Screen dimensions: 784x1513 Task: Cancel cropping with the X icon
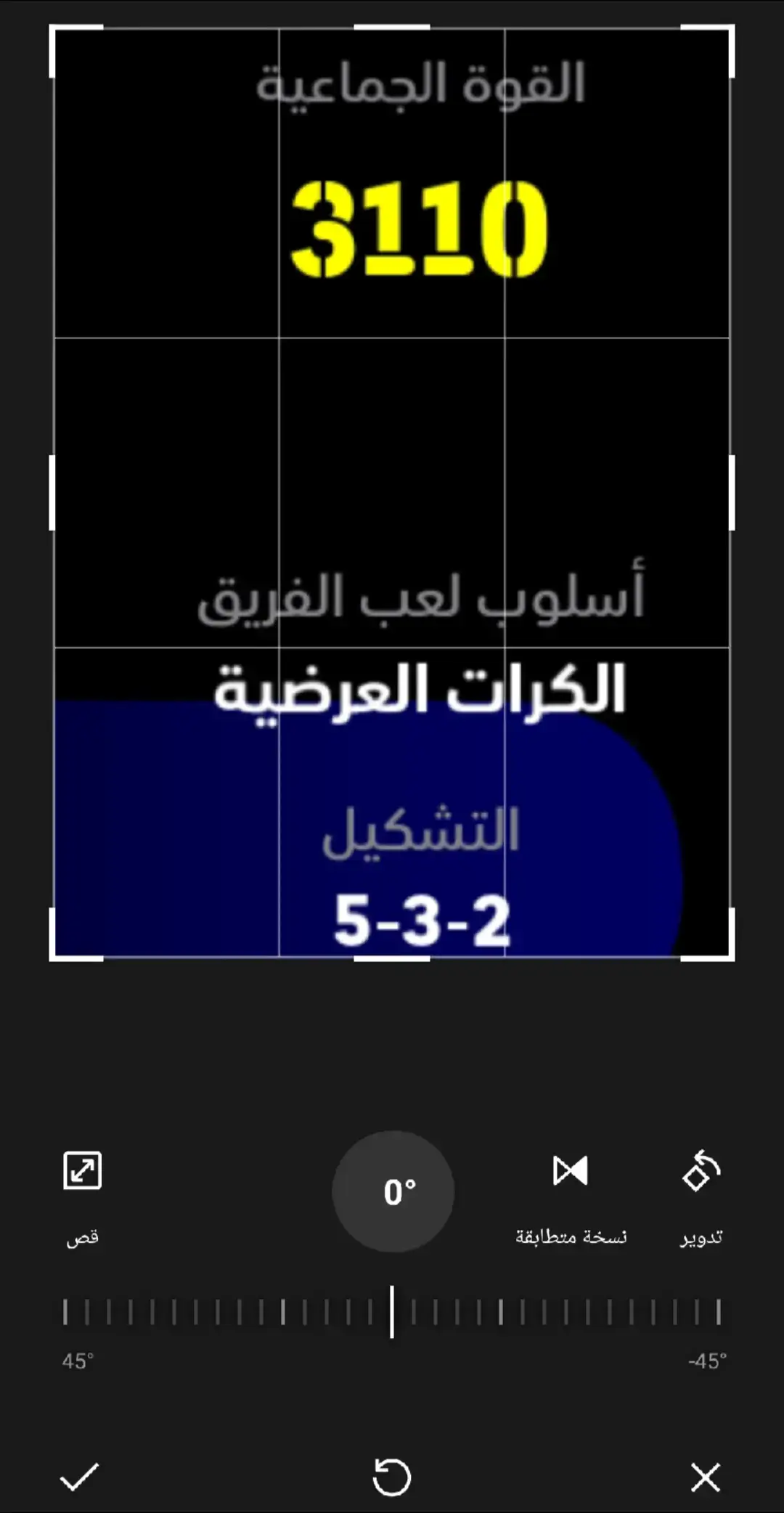click(705, 1477)
